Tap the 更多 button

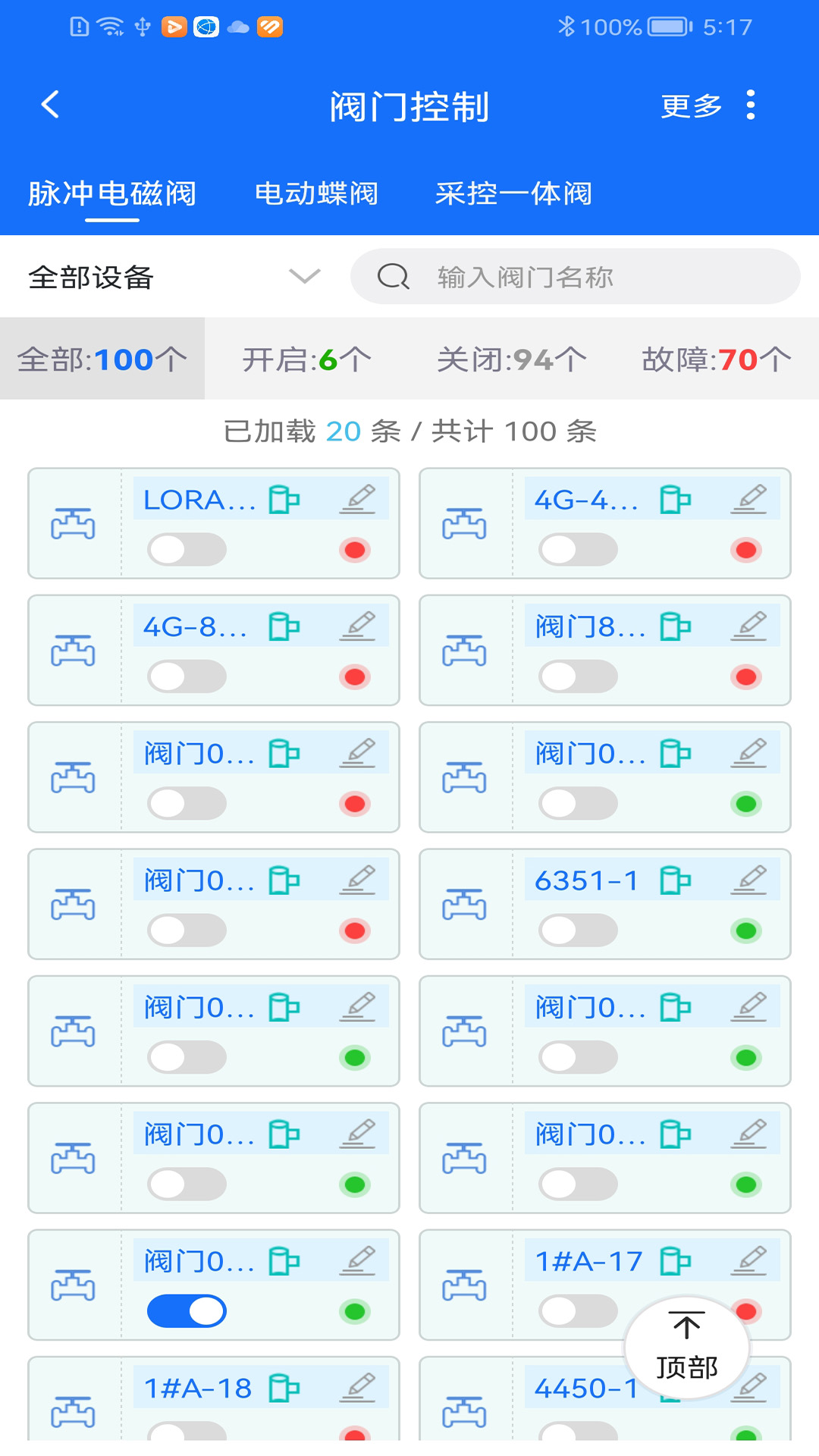coord(692,105)
